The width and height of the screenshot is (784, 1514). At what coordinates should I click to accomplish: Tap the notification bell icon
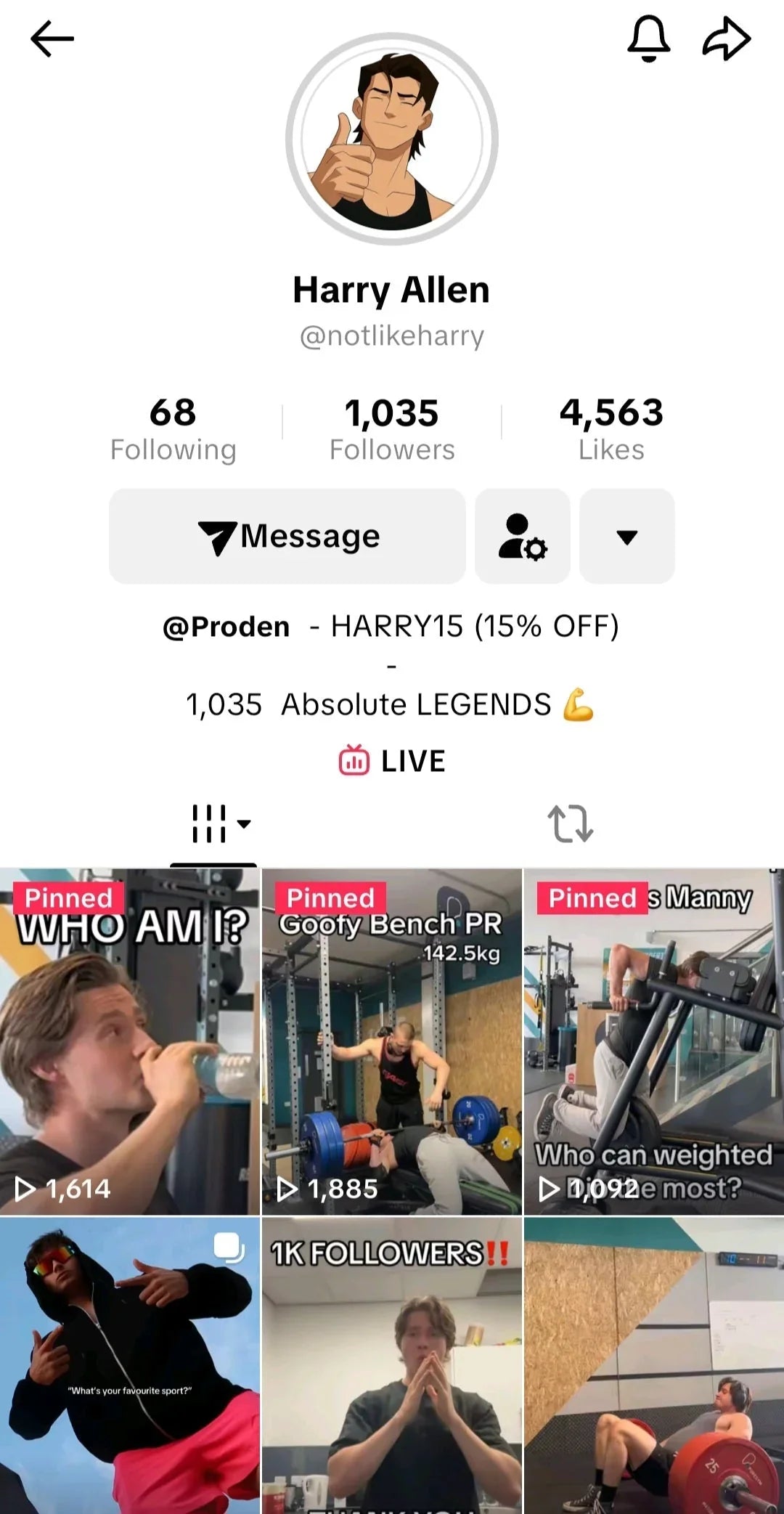point(649,40)
